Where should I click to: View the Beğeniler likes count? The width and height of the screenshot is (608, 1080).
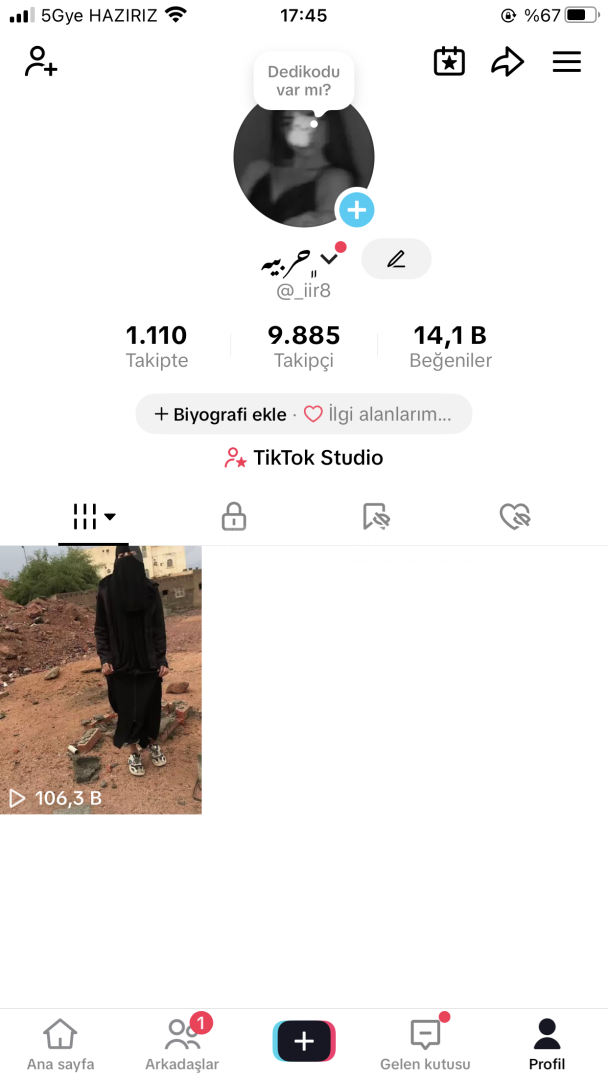coord(450,346)
